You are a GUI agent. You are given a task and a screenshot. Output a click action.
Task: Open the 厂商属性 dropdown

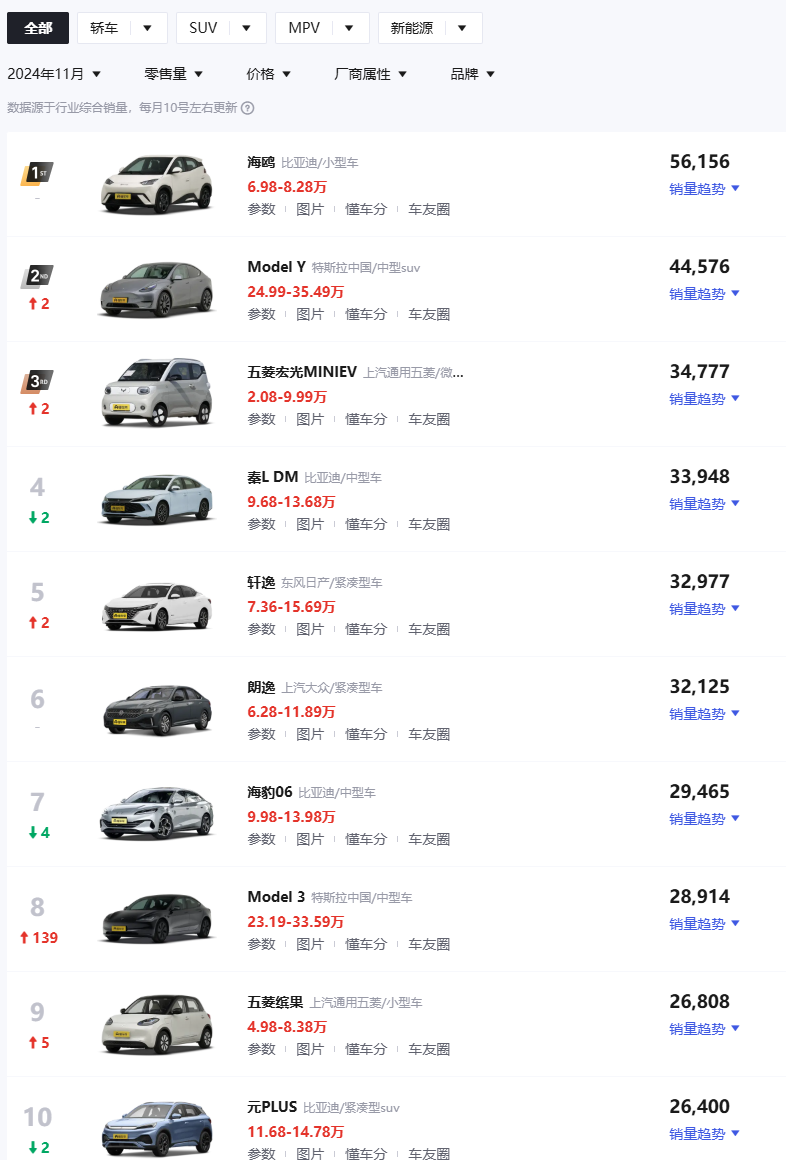tap(370, 73)
